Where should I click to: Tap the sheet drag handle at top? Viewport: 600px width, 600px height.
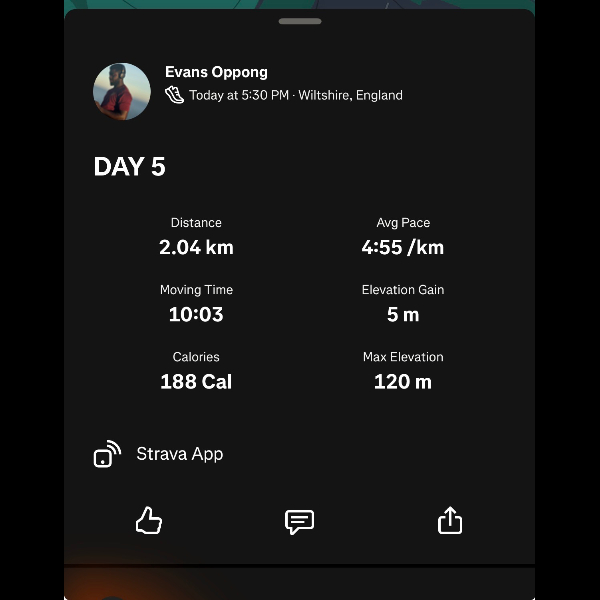tap(300, 21)
